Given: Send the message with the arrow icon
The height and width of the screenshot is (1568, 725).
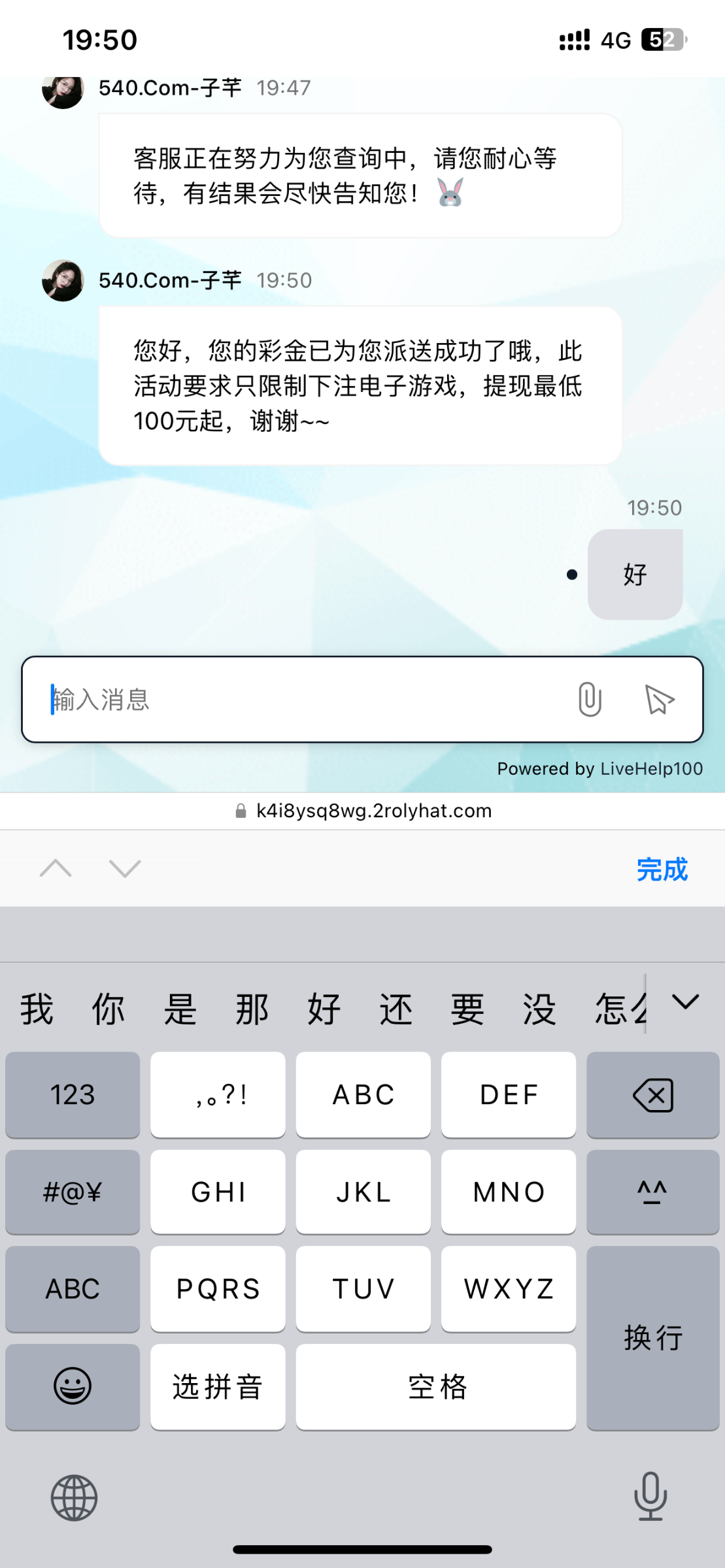Looking at the screenshot, I should [x=659, y=699].
